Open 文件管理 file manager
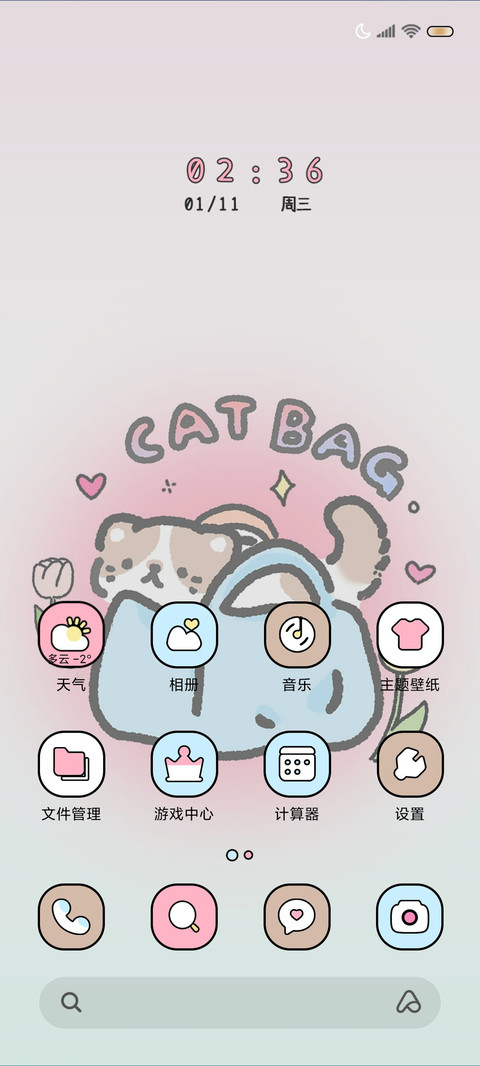Screen dimensions: 480x1066 coord(71,763)
